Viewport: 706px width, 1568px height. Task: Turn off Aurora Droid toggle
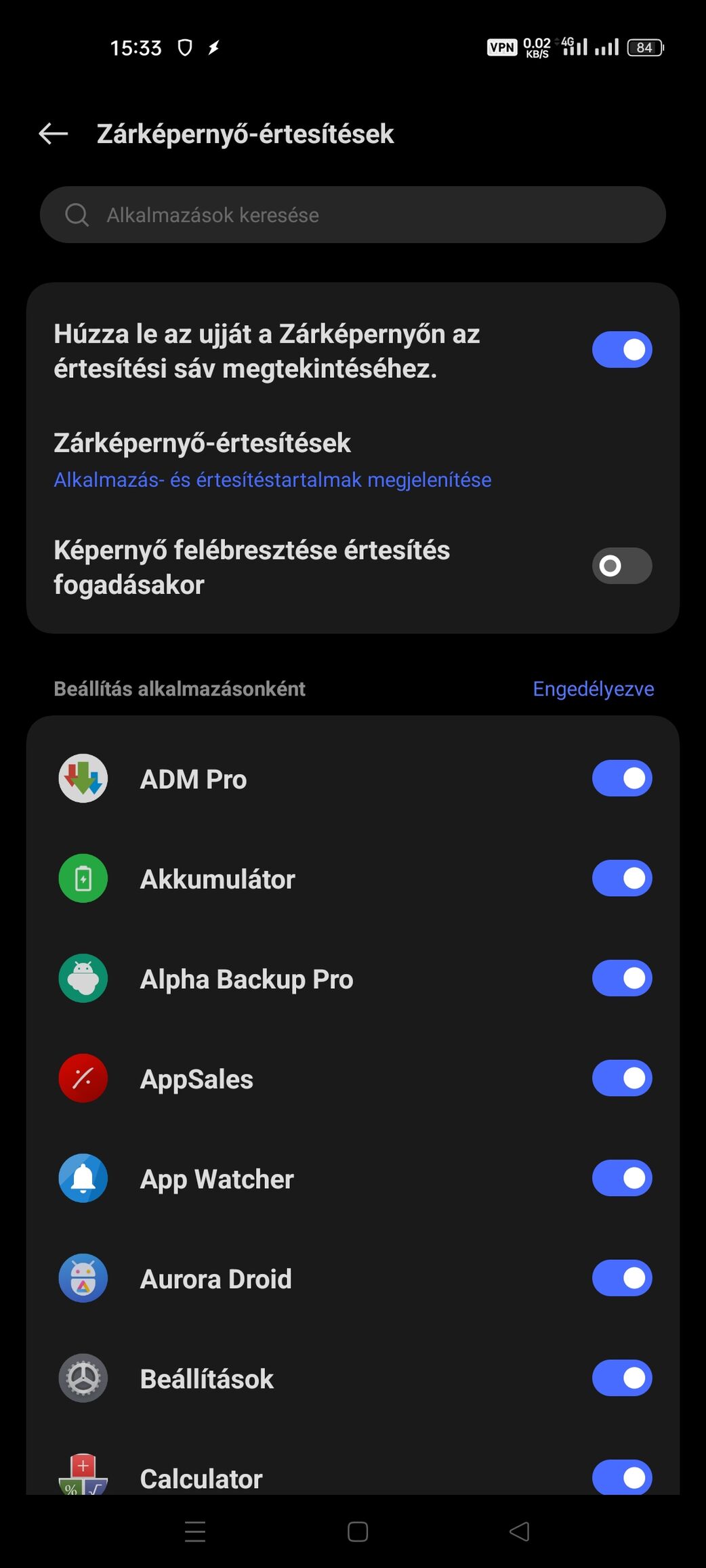pyautogui.click(x=621, y=1278)
